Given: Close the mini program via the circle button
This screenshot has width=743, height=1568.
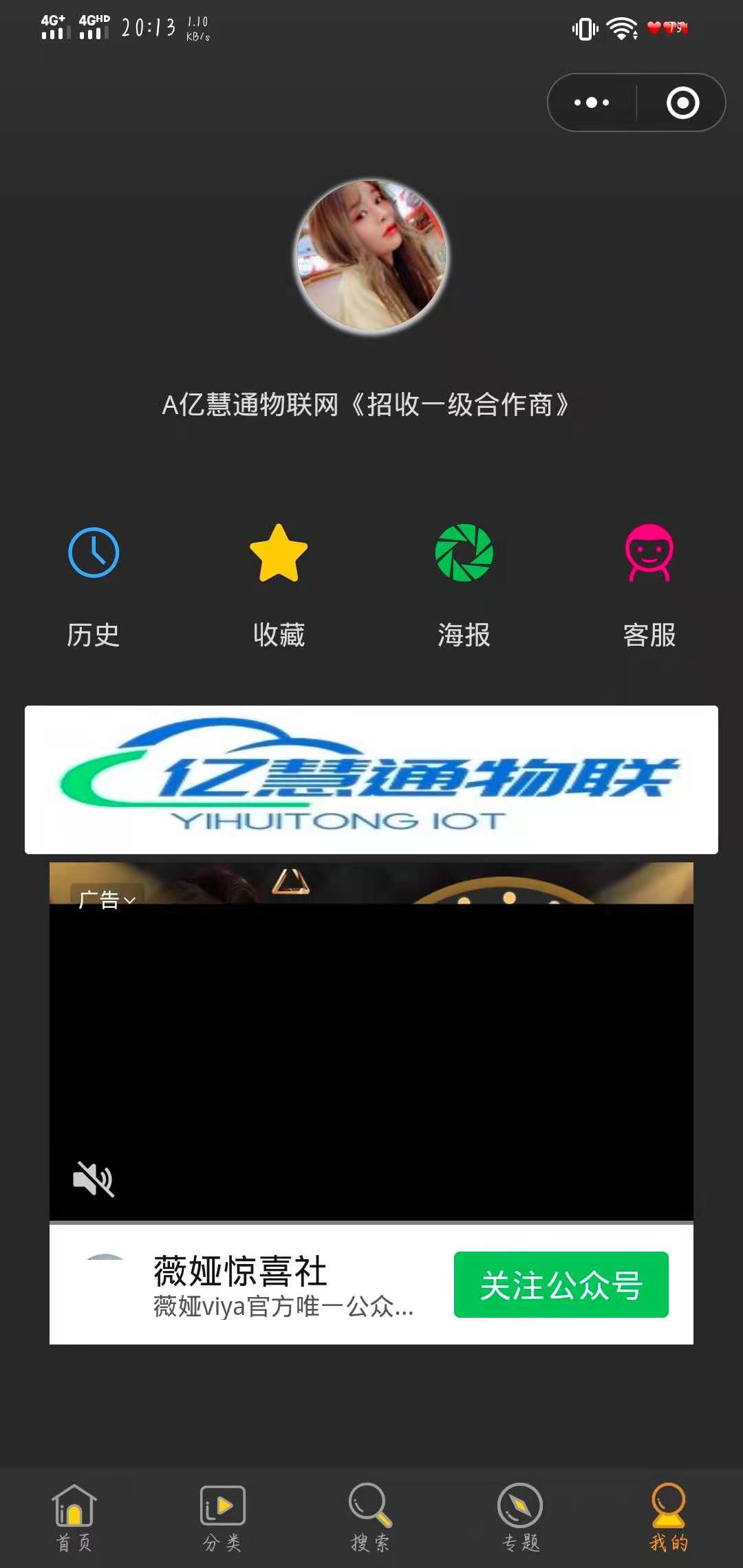Looking at the screenshot, I should 682,103.
